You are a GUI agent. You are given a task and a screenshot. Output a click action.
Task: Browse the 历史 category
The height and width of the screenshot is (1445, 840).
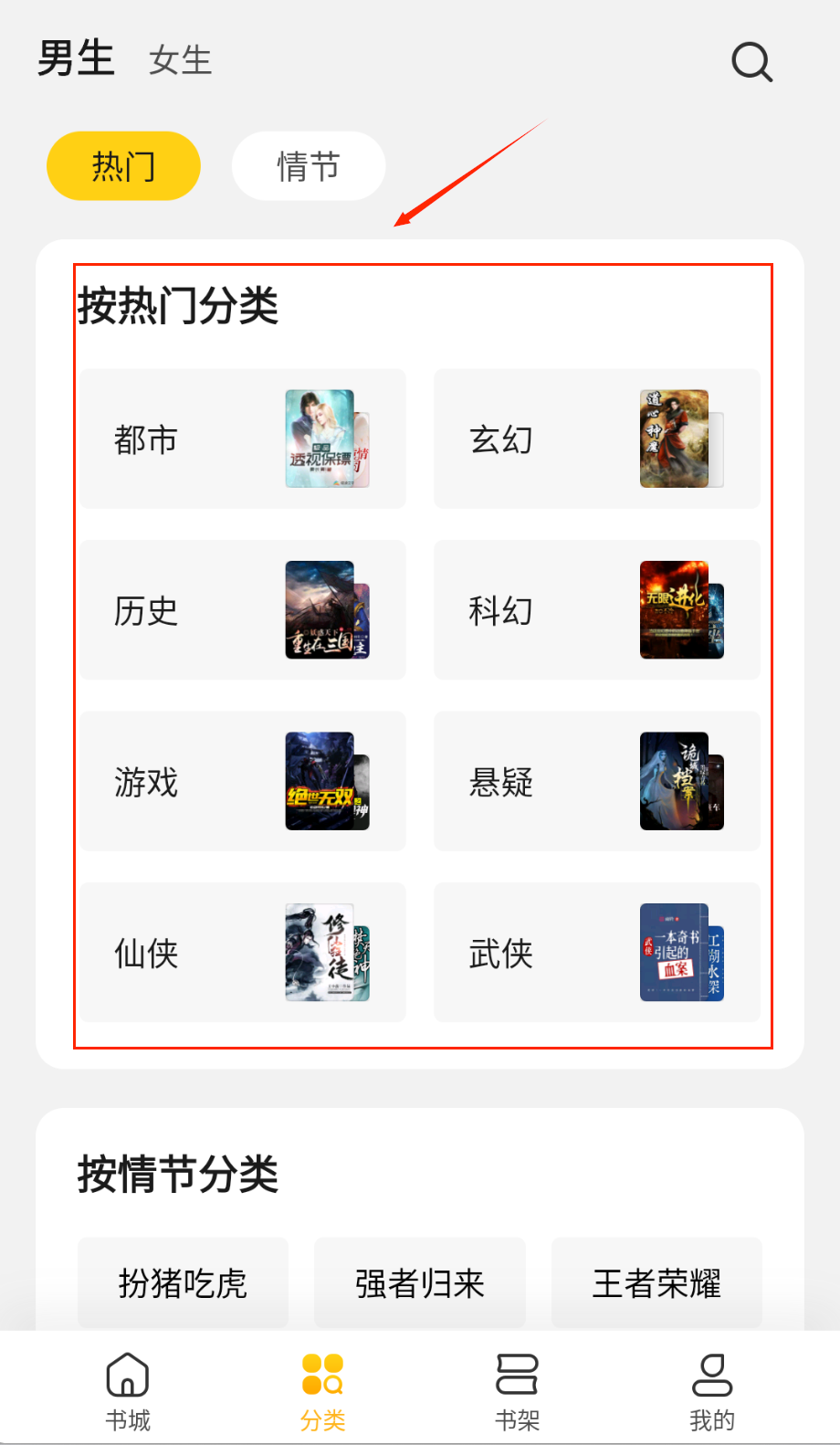[x=242, y=609]
